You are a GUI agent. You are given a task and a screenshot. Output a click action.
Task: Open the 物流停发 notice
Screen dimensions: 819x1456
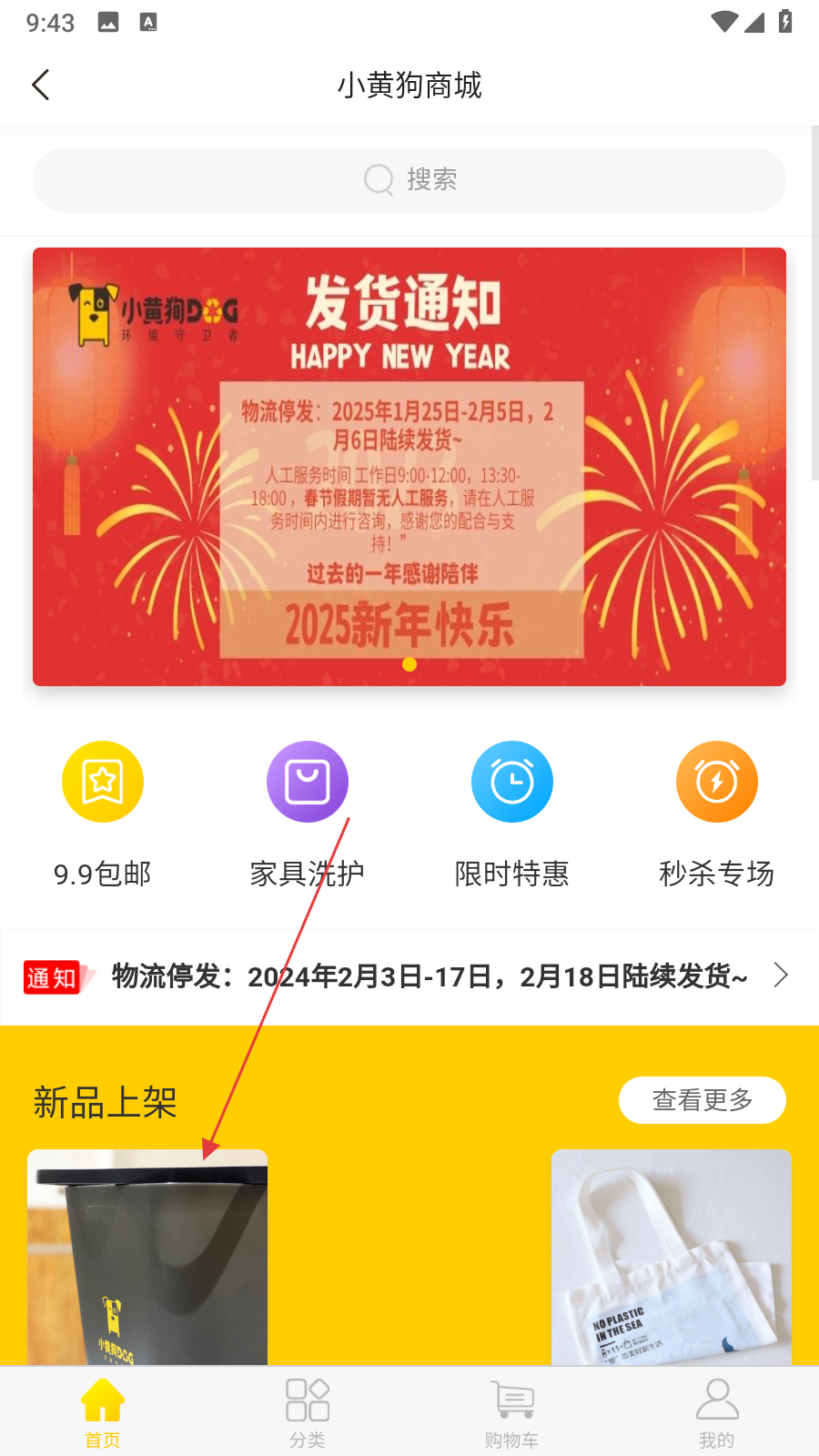pos(428,976)
